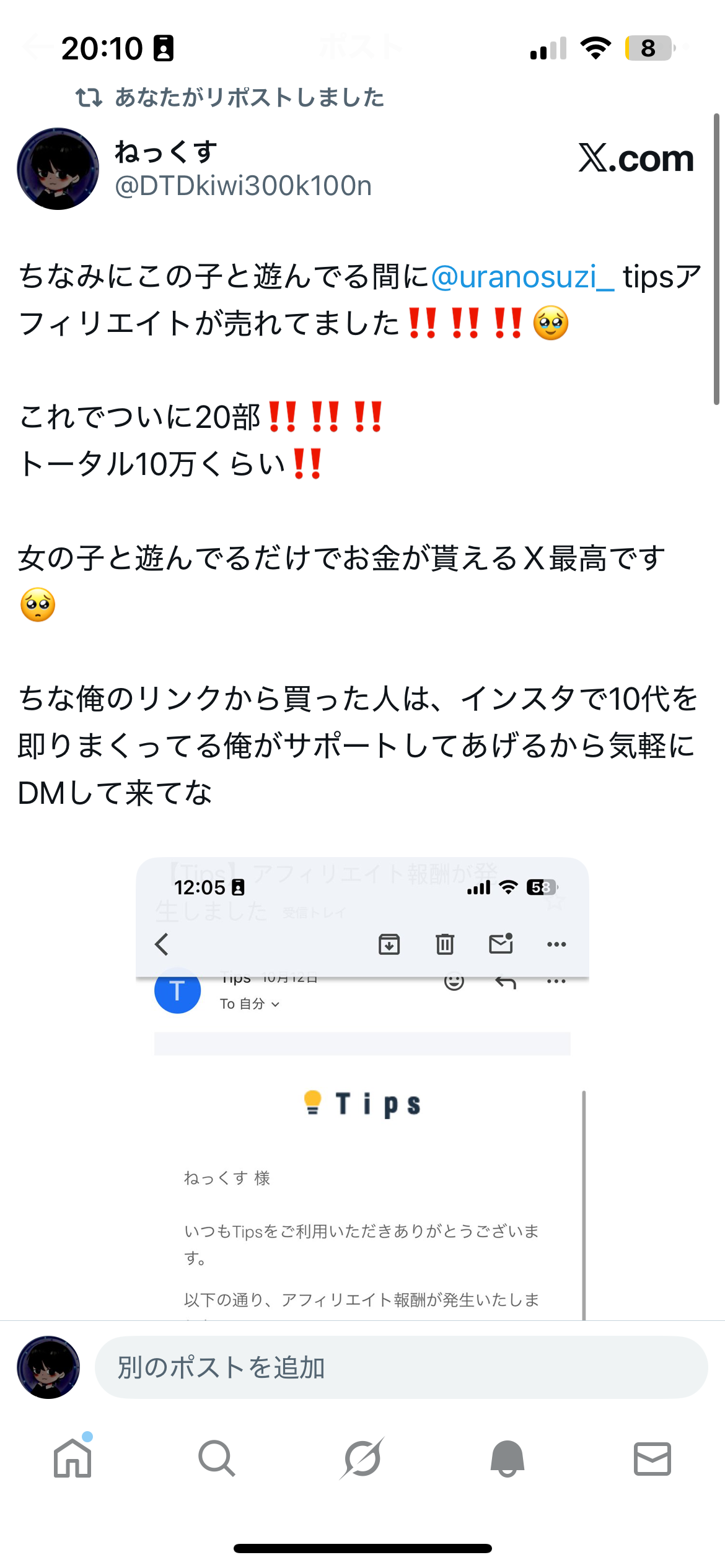Open the Messages envelope tab
Screen dimensions: 725x1568
(x=652, y=1458)
